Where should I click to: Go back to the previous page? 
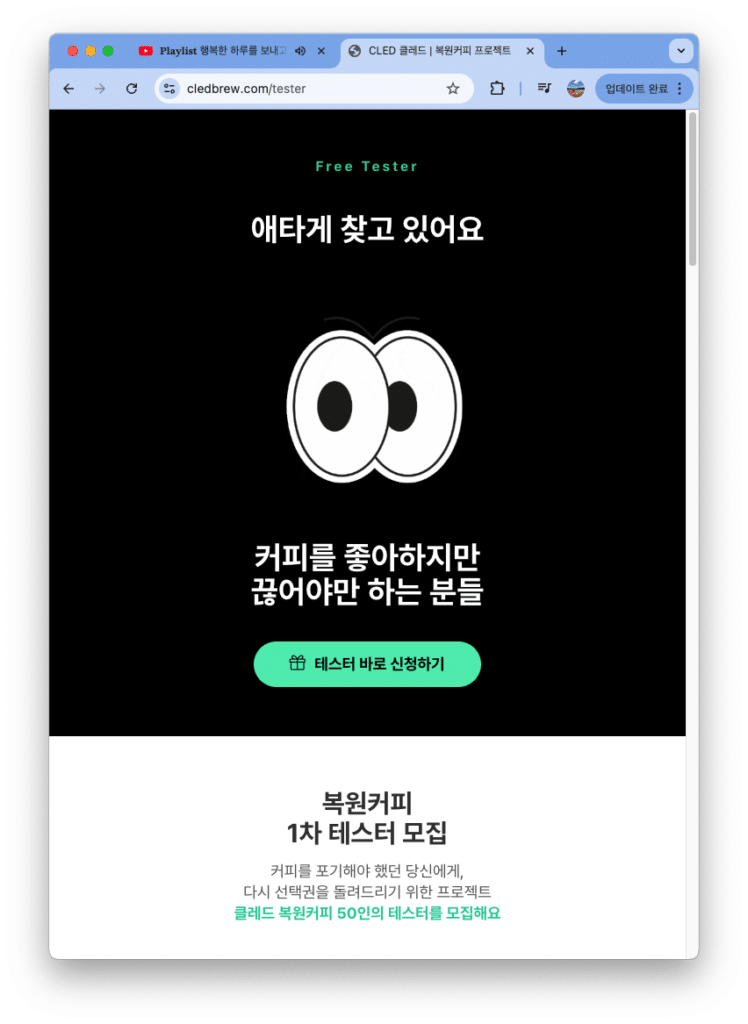69,89
